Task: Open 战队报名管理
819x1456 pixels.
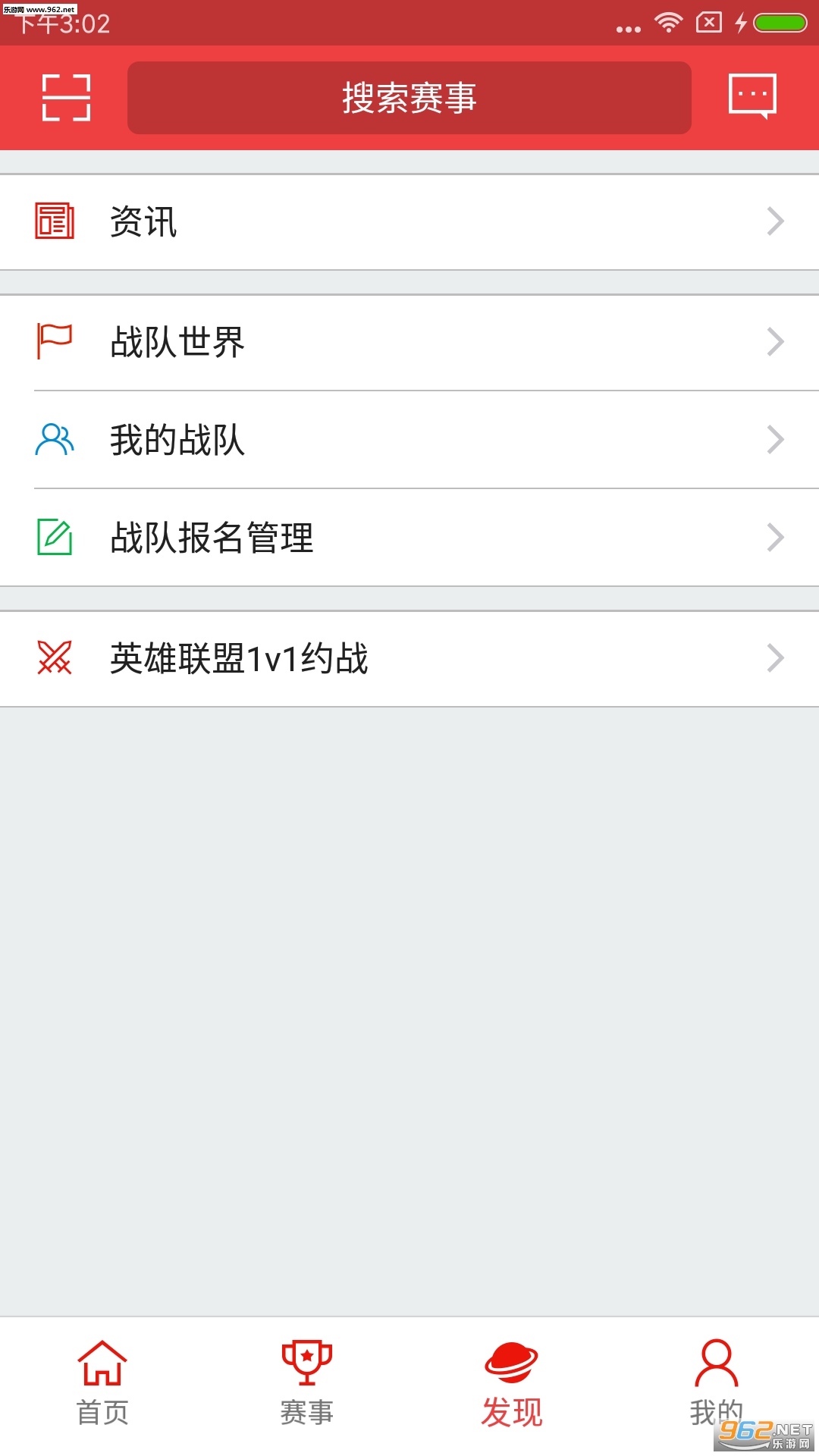Action: [409, 538]
